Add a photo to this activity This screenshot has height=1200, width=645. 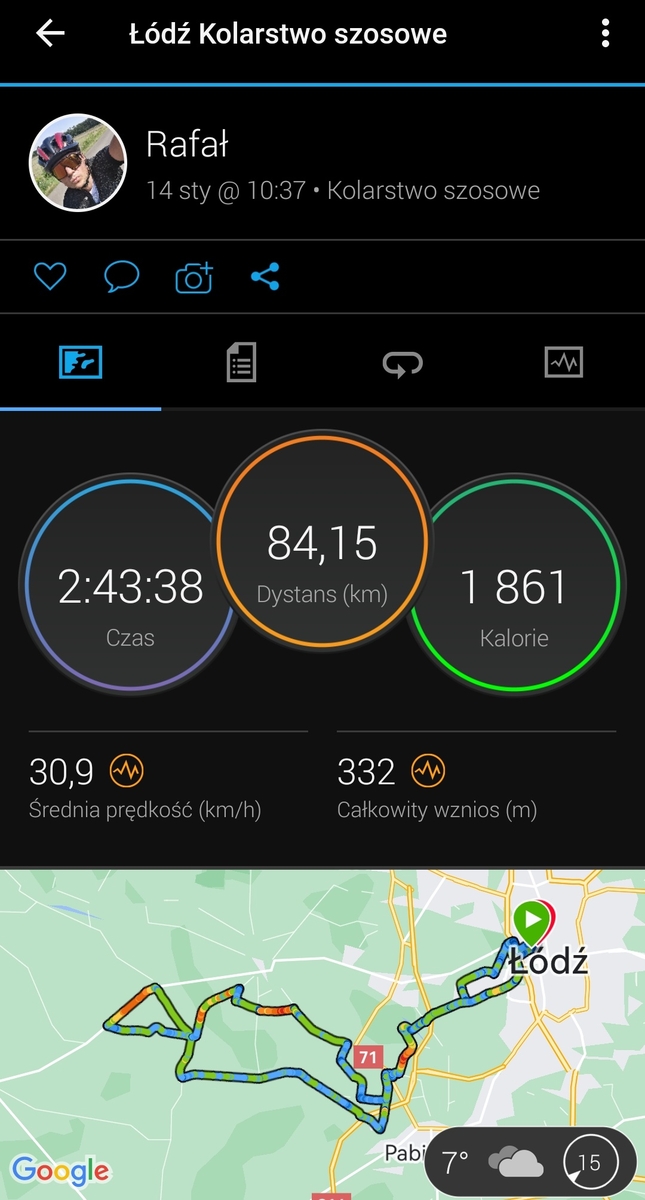click(x=194, y=277)
